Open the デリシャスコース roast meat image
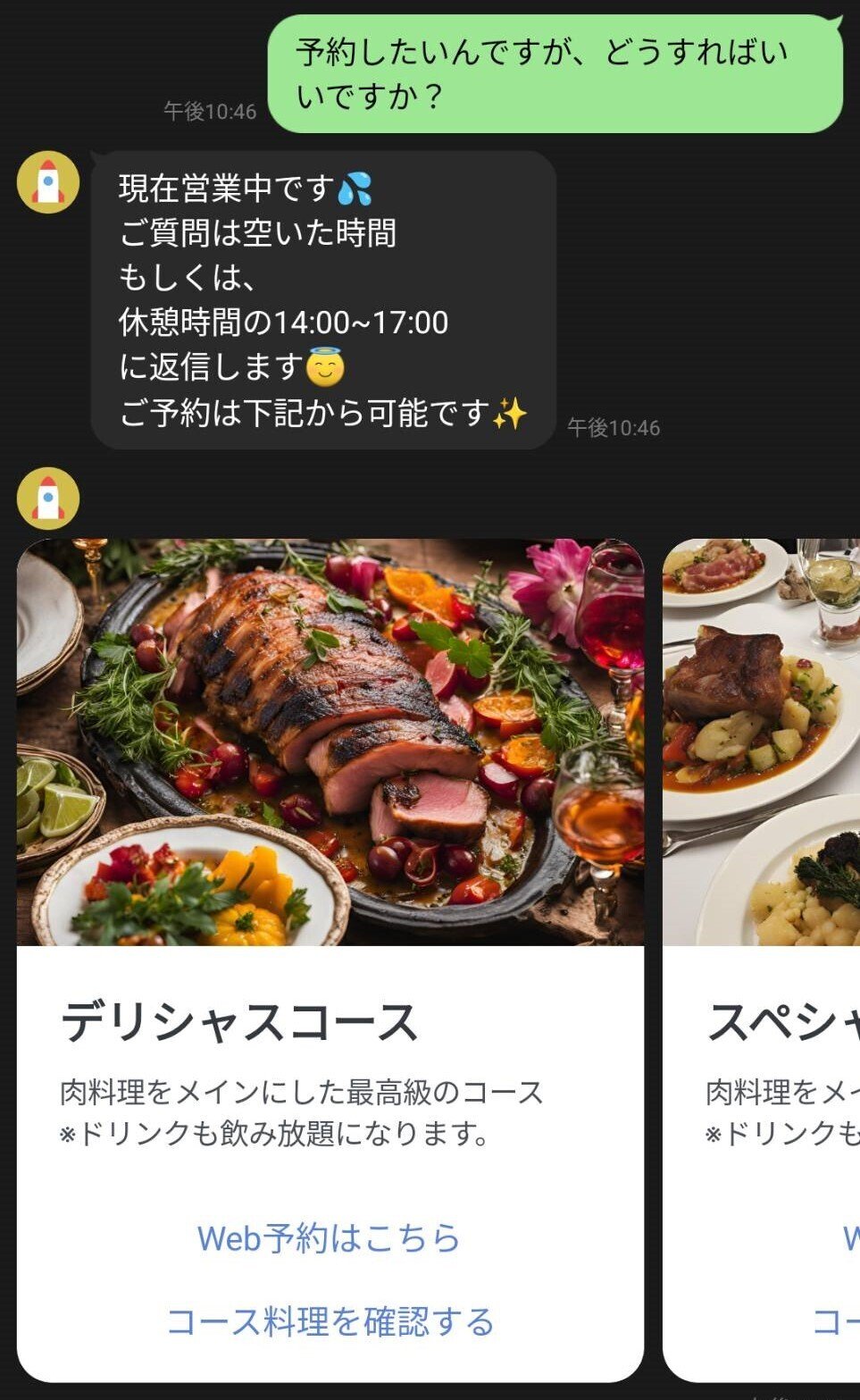860x1400 pixels. pyautogui.click(x=330, y=742)
